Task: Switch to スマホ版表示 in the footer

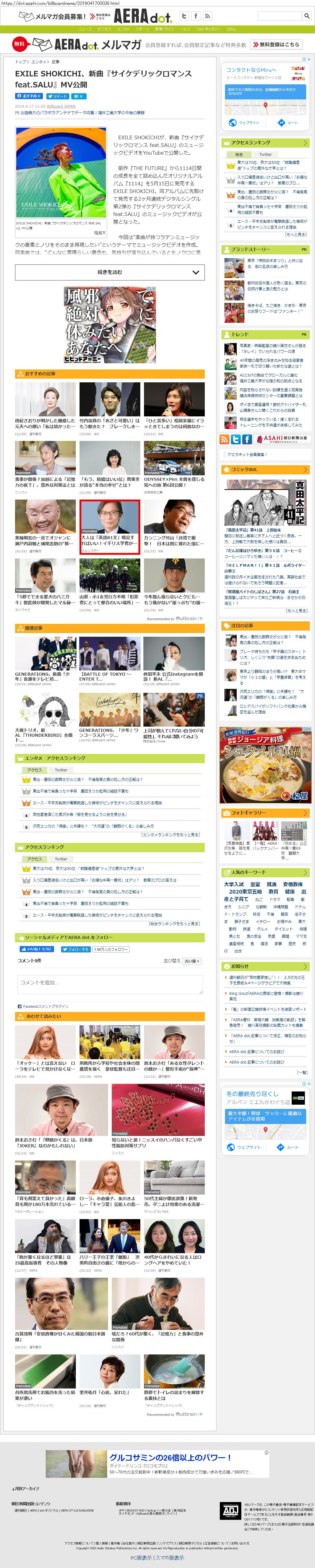Action: [x=169, y=1558]
